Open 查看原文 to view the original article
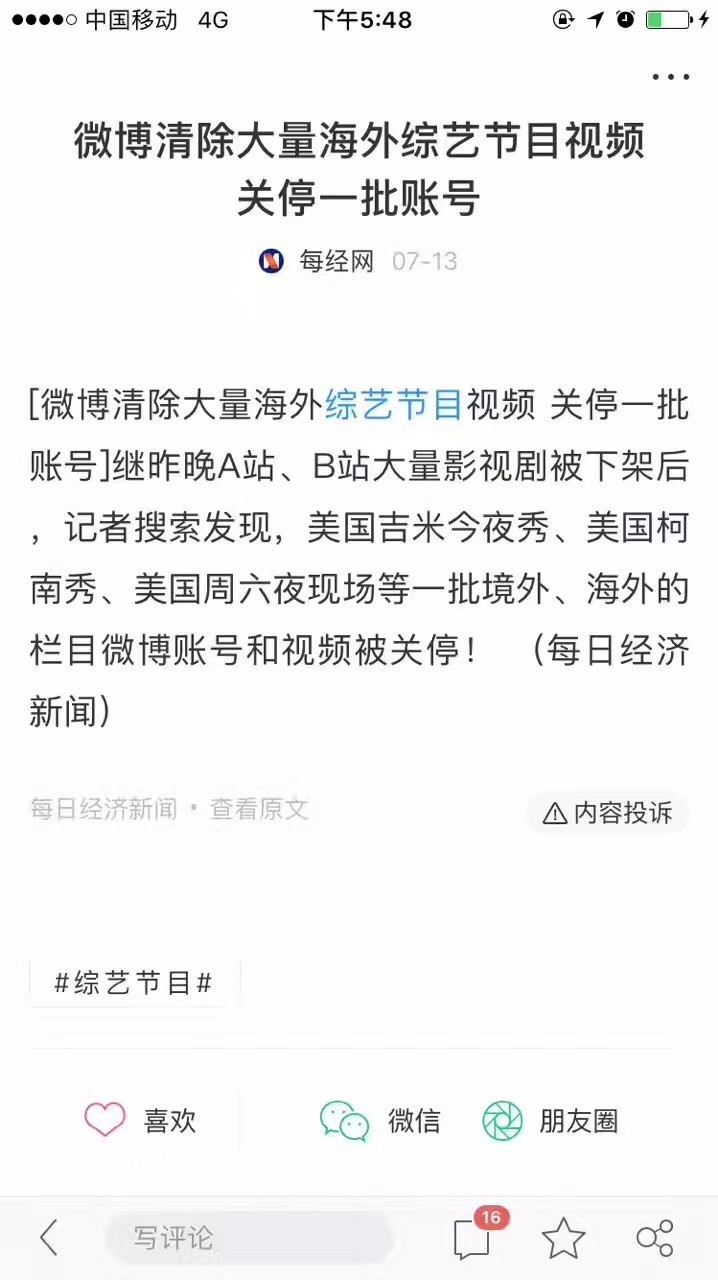This screenshot has width=718, height=1280. click(259, 809)
